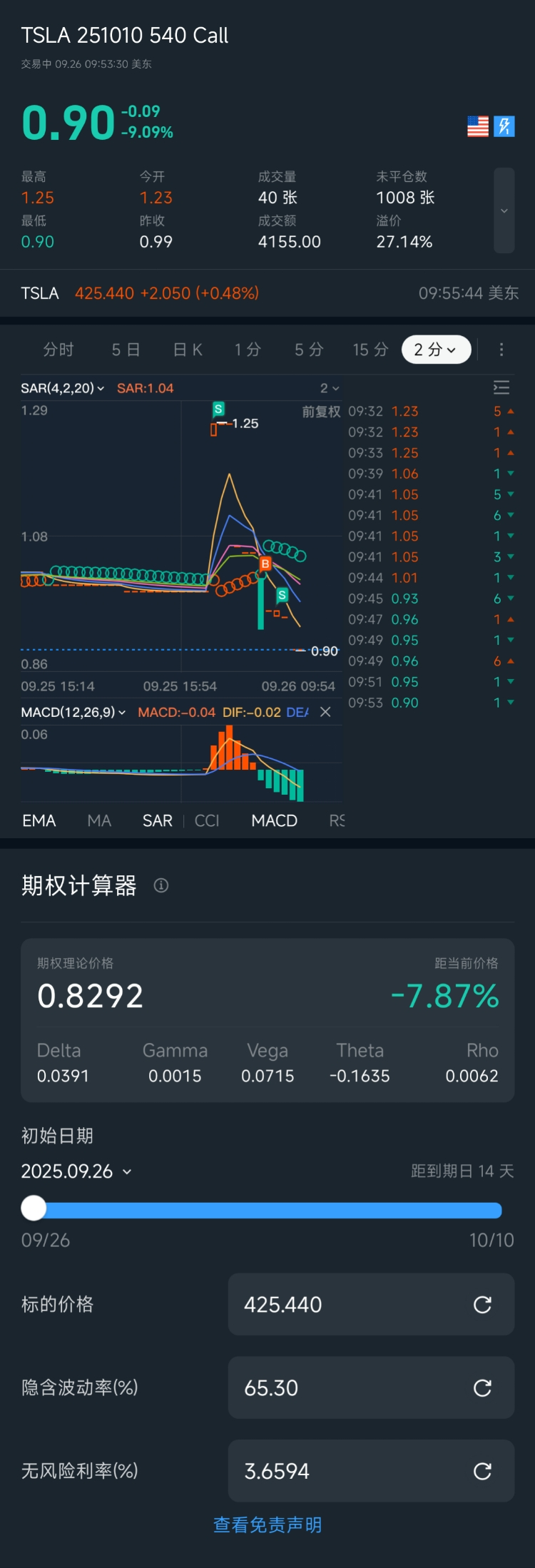
Task: Edit the 标的价格 field
Action: point(350,1305)
